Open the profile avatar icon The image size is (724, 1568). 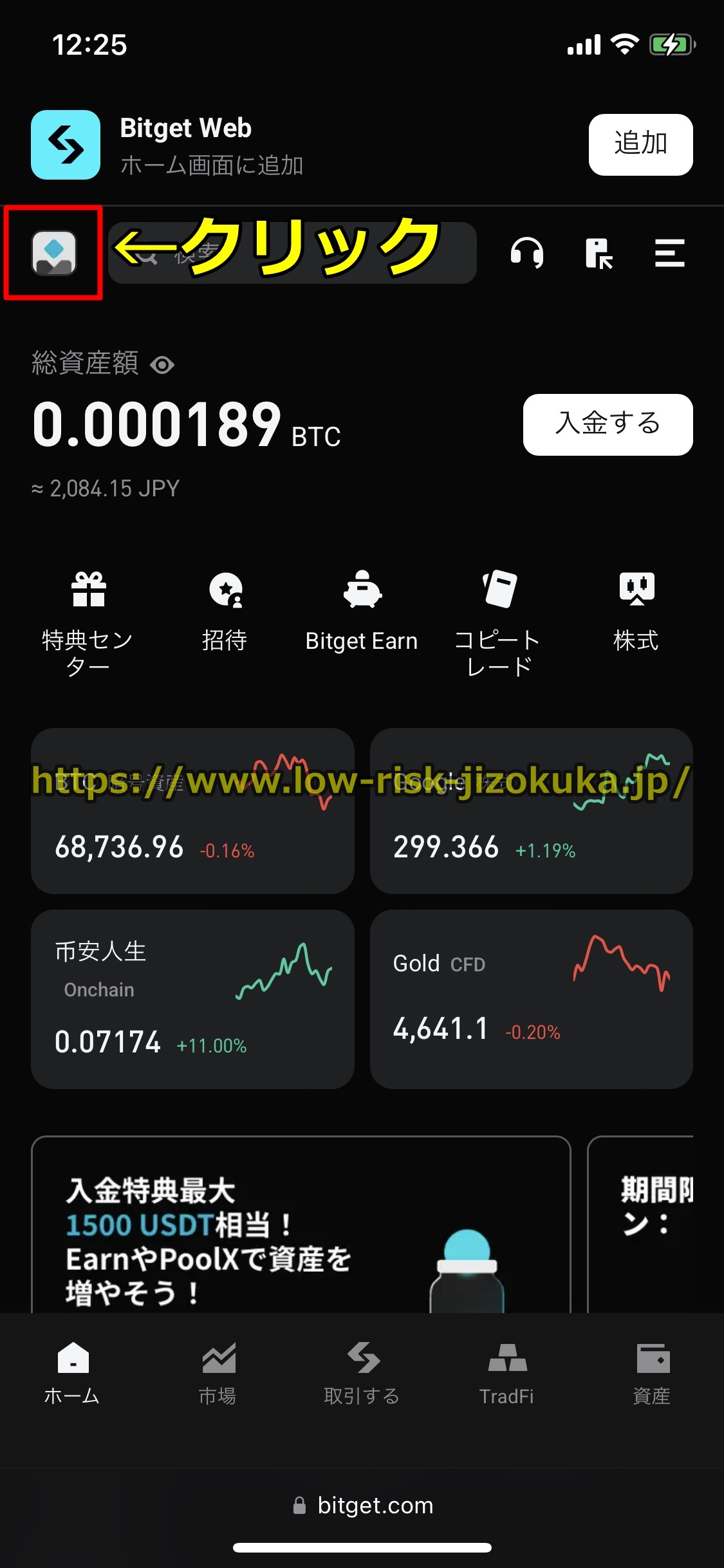[54, 254]
